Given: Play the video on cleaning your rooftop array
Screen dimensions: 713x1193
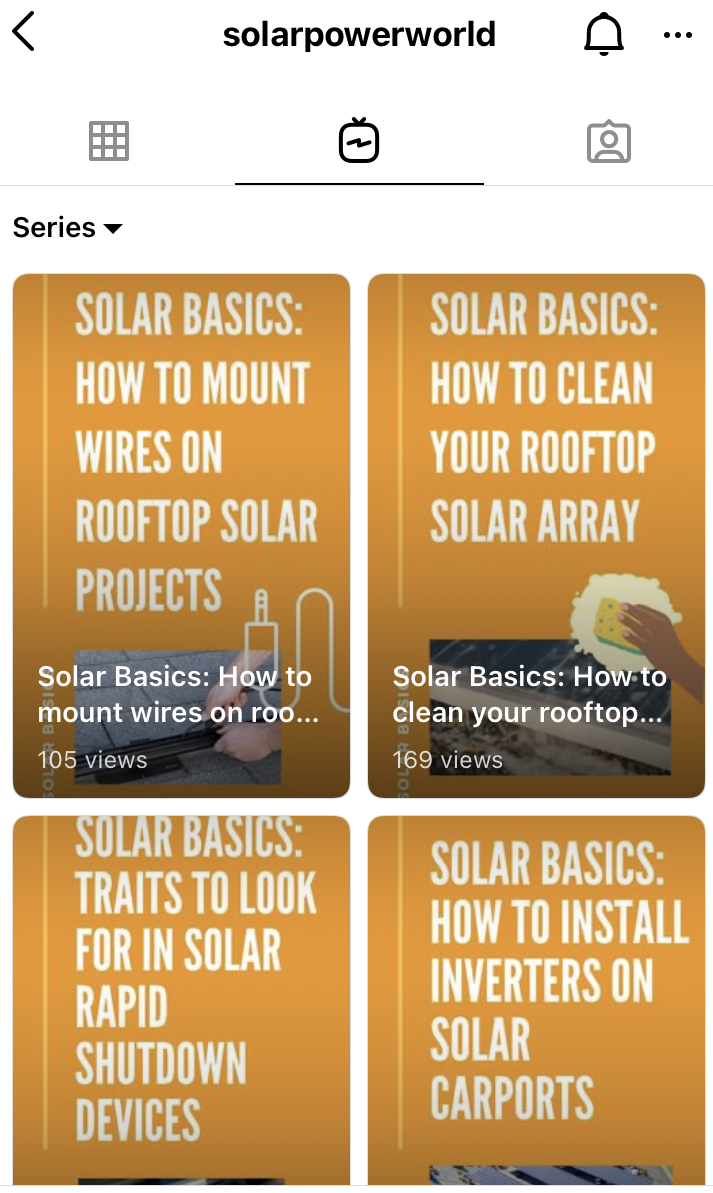Looking at the screenshot, I should point(536,536).
